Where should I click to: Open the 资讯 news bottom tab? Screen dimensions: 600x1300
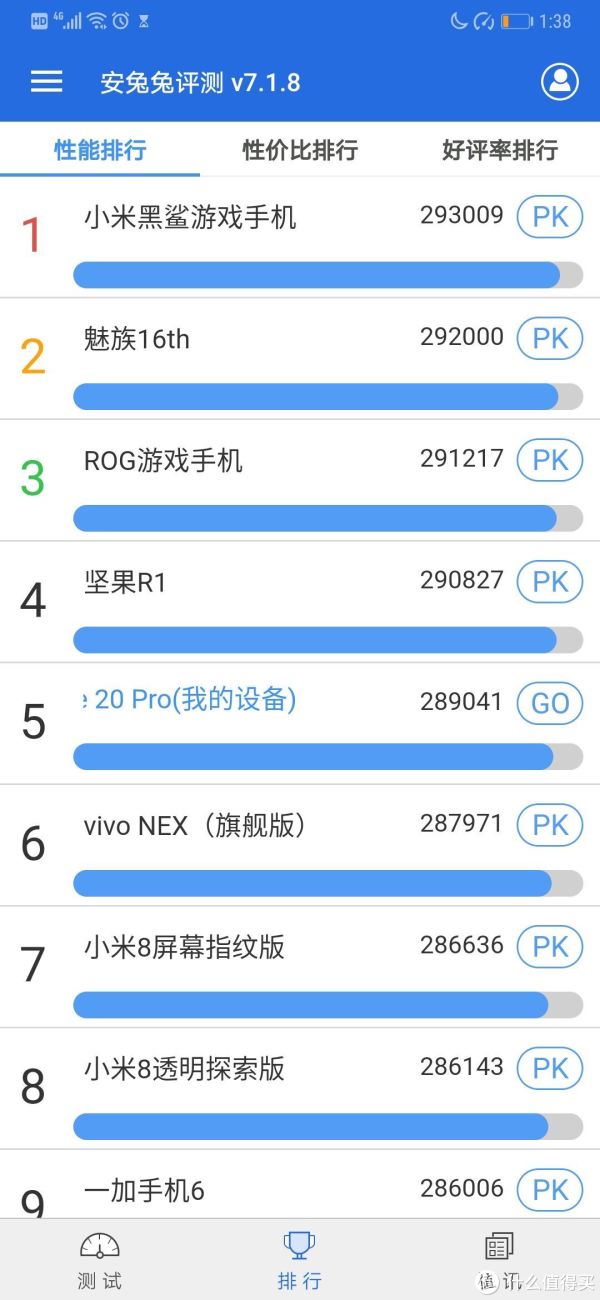tap(499, 1260)
